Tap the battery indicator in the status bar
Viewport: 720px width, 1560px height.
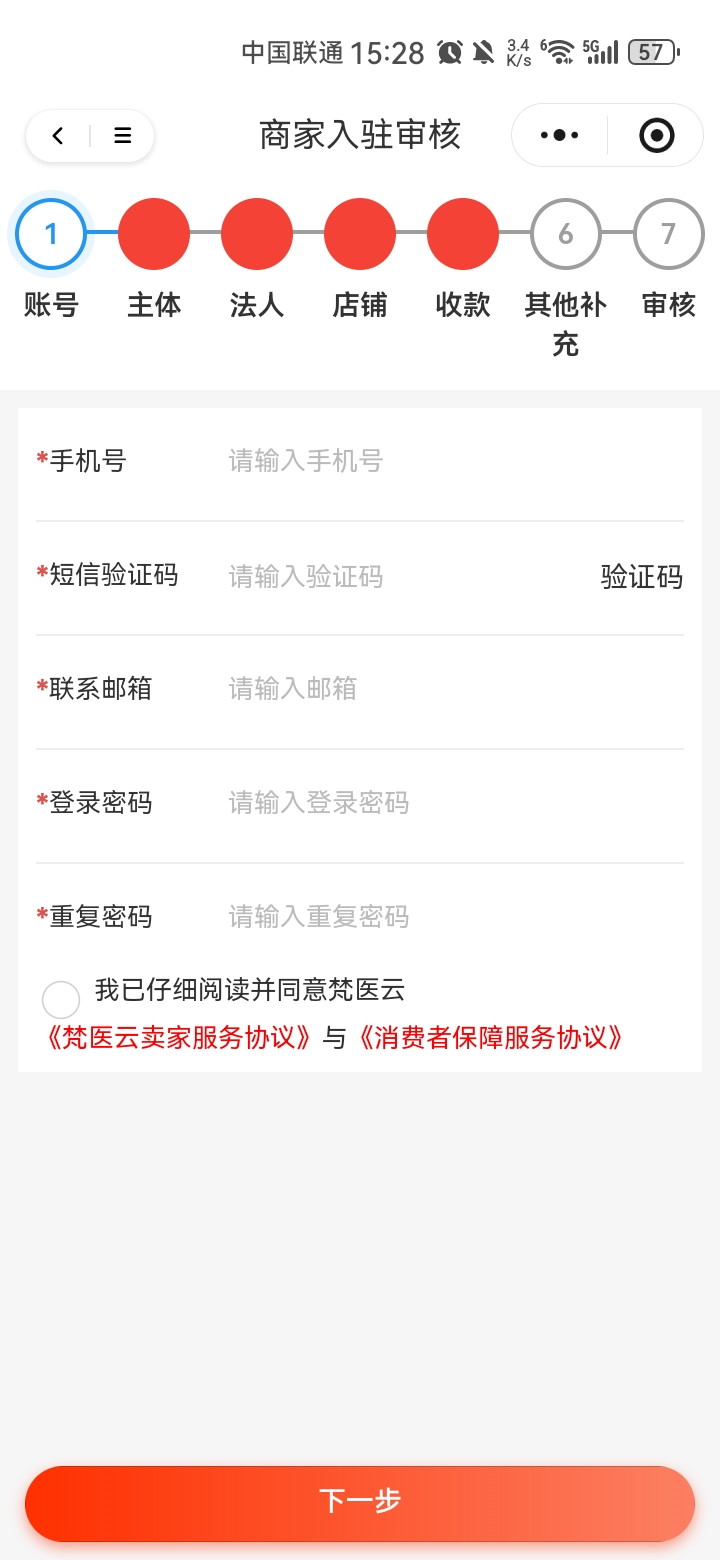coord(652,51)
